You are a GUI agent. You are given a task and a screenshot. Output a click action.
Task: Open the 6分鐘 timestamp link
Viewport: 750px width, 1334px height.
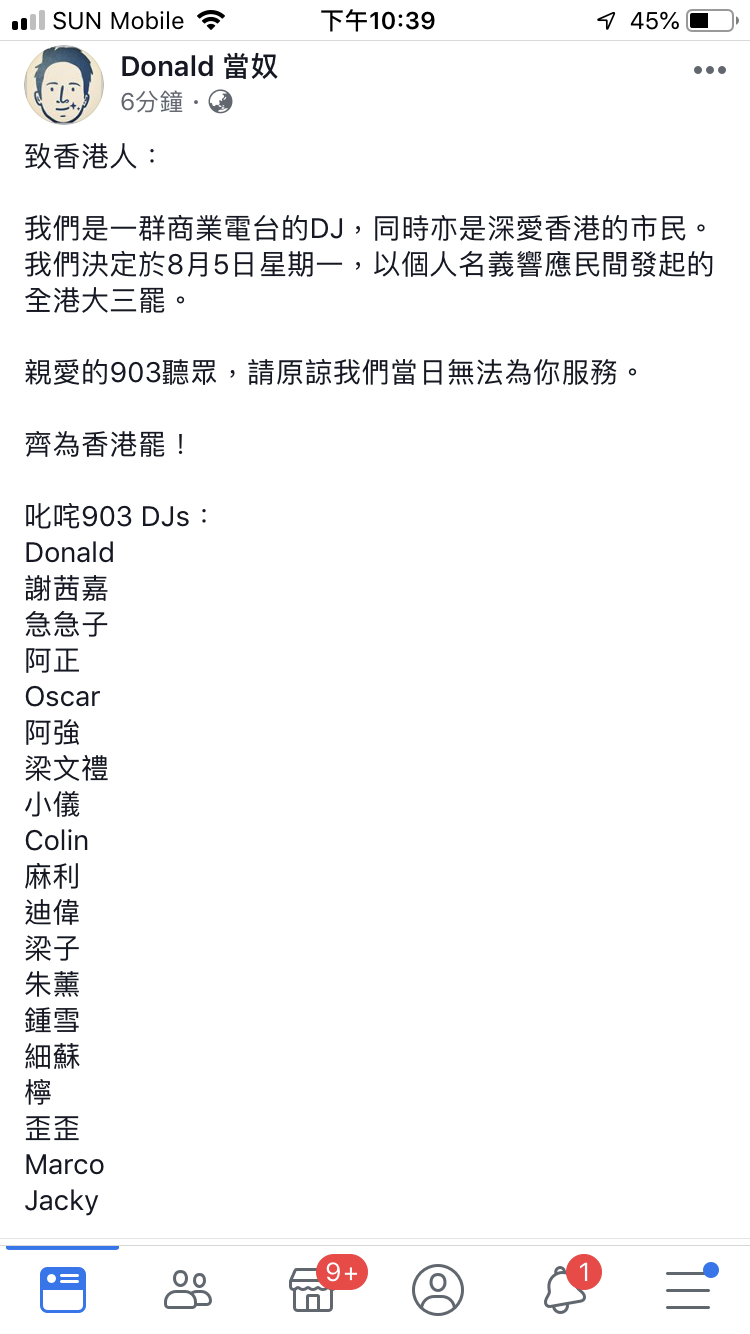point(152,103)
